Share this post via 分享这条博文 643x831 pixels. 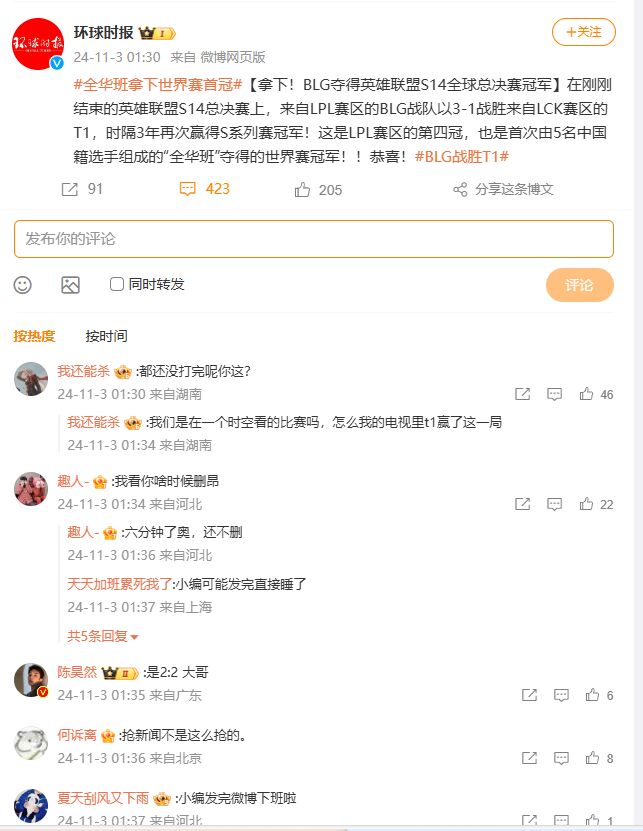(503, 189)
